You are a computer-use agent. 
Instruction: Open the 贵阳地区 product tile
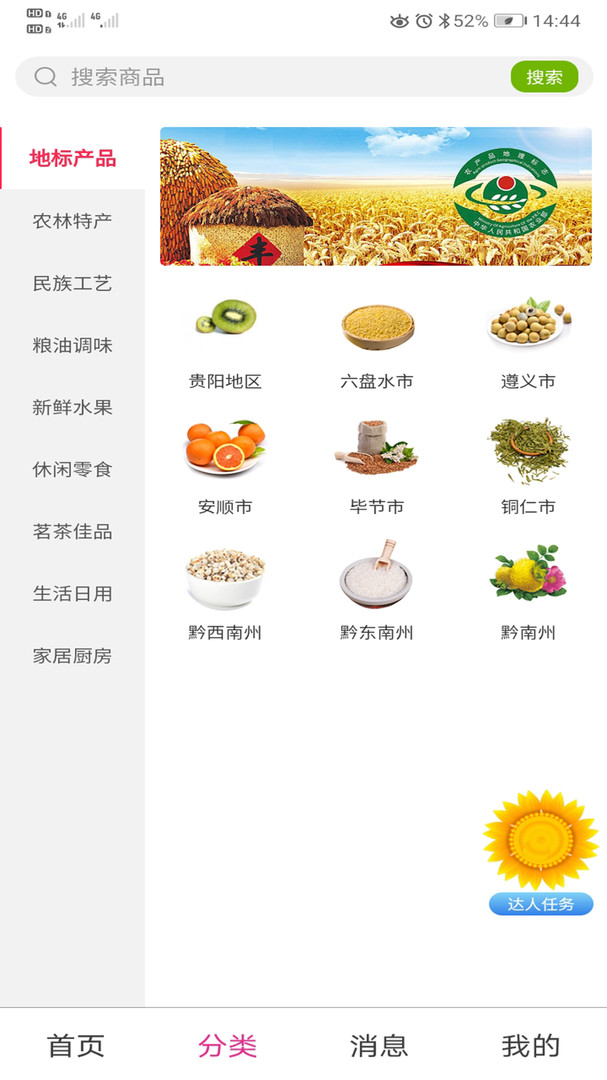(225, 342)
